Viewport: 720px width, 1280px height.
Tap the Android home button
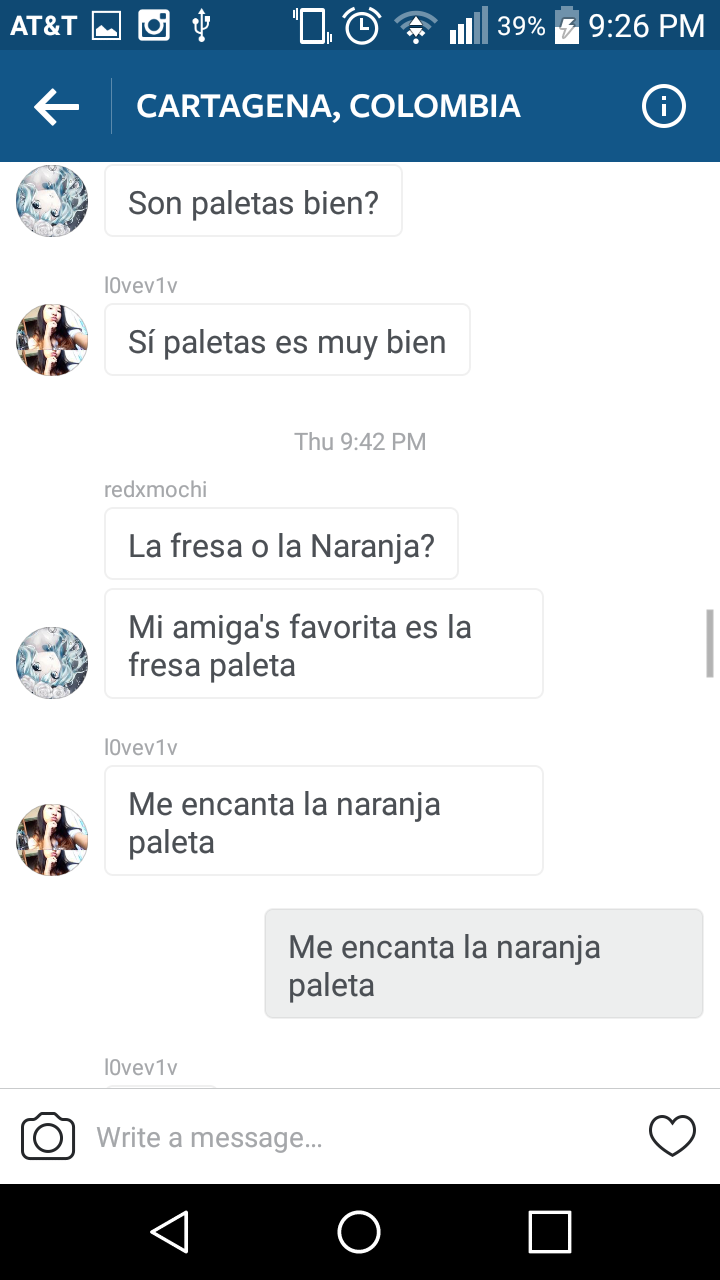[x=359, y=1232]
